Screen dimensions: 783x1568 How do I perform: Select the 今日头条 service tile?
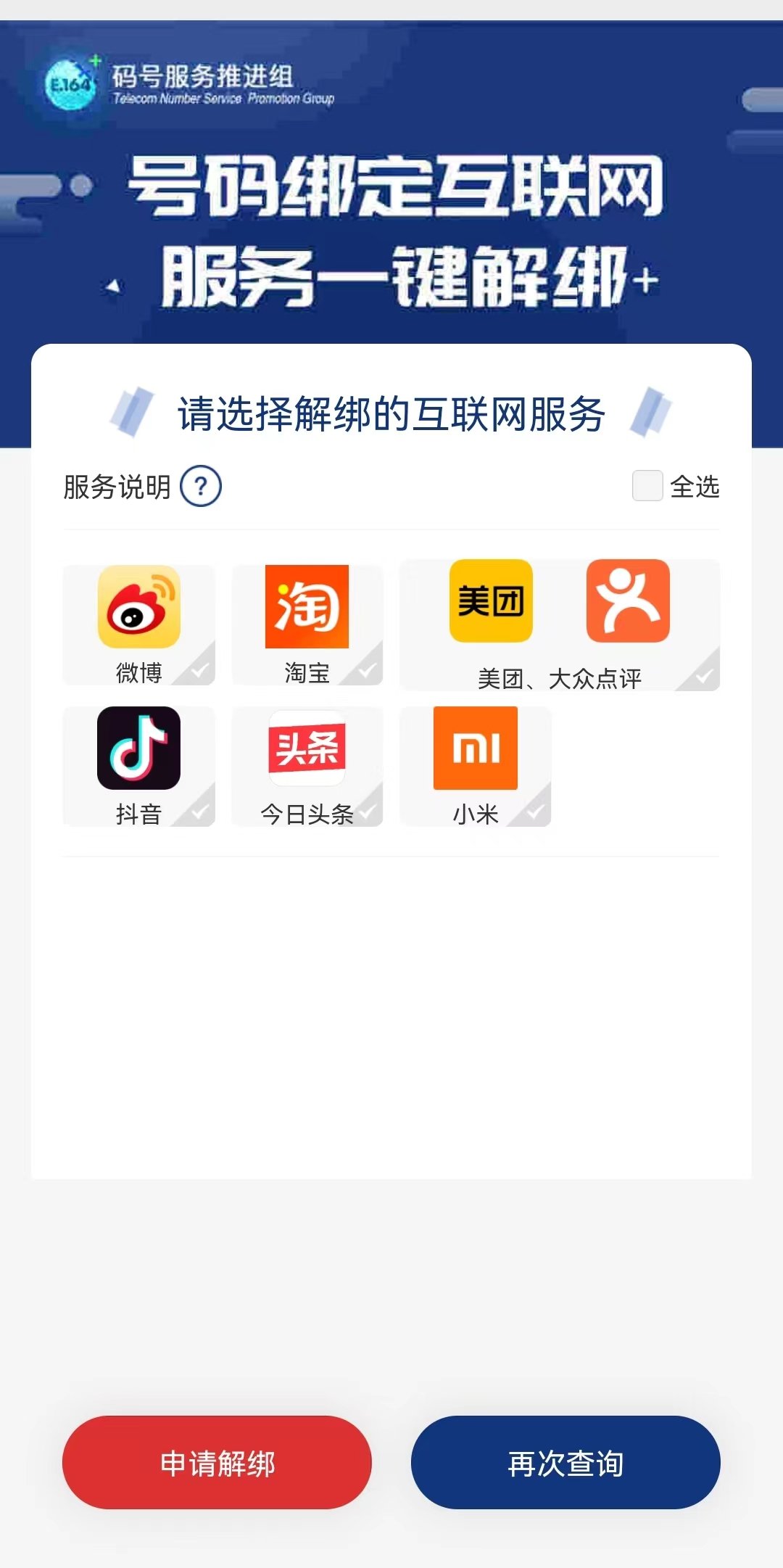point(307,766)
